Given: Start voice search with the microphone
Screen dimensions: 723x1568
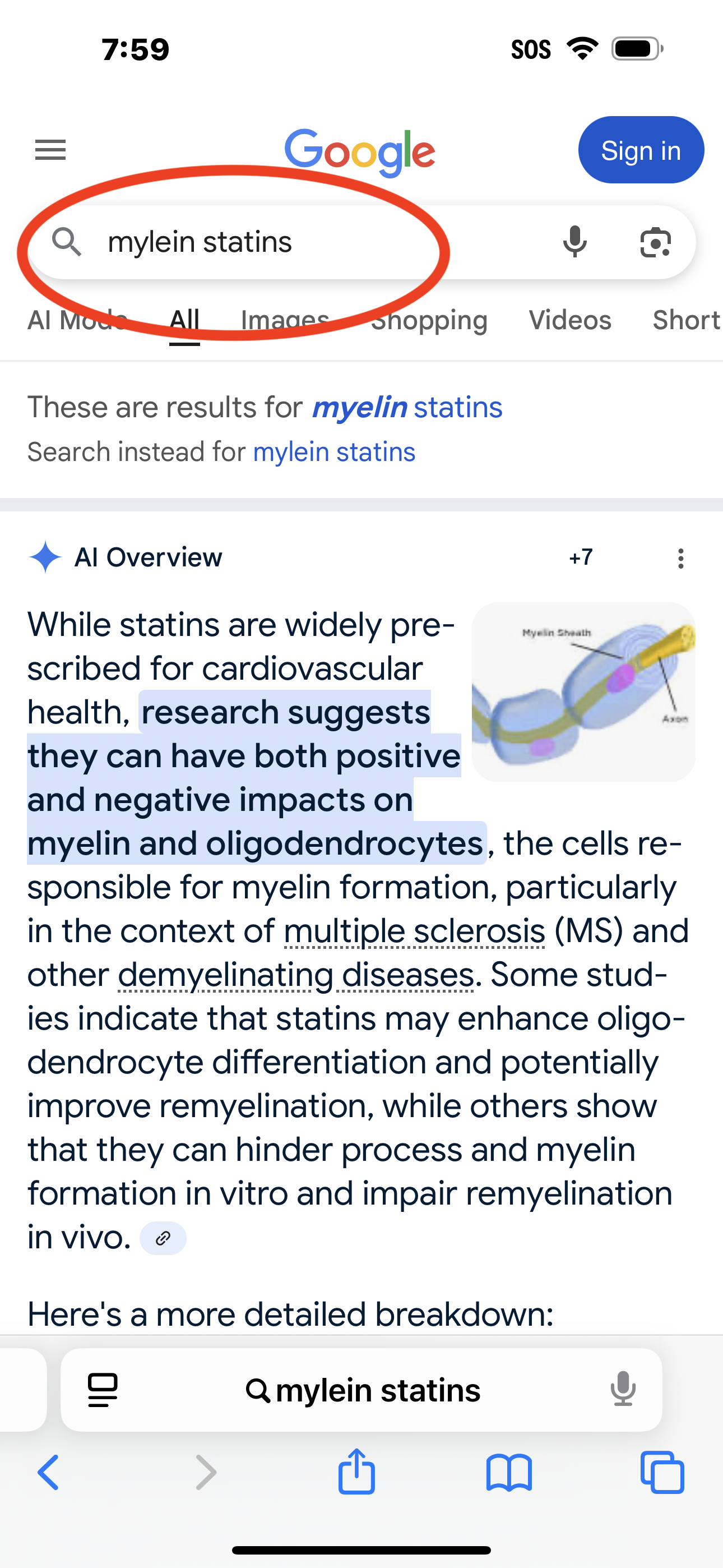Looking at the screenshot, I should 574,242.
